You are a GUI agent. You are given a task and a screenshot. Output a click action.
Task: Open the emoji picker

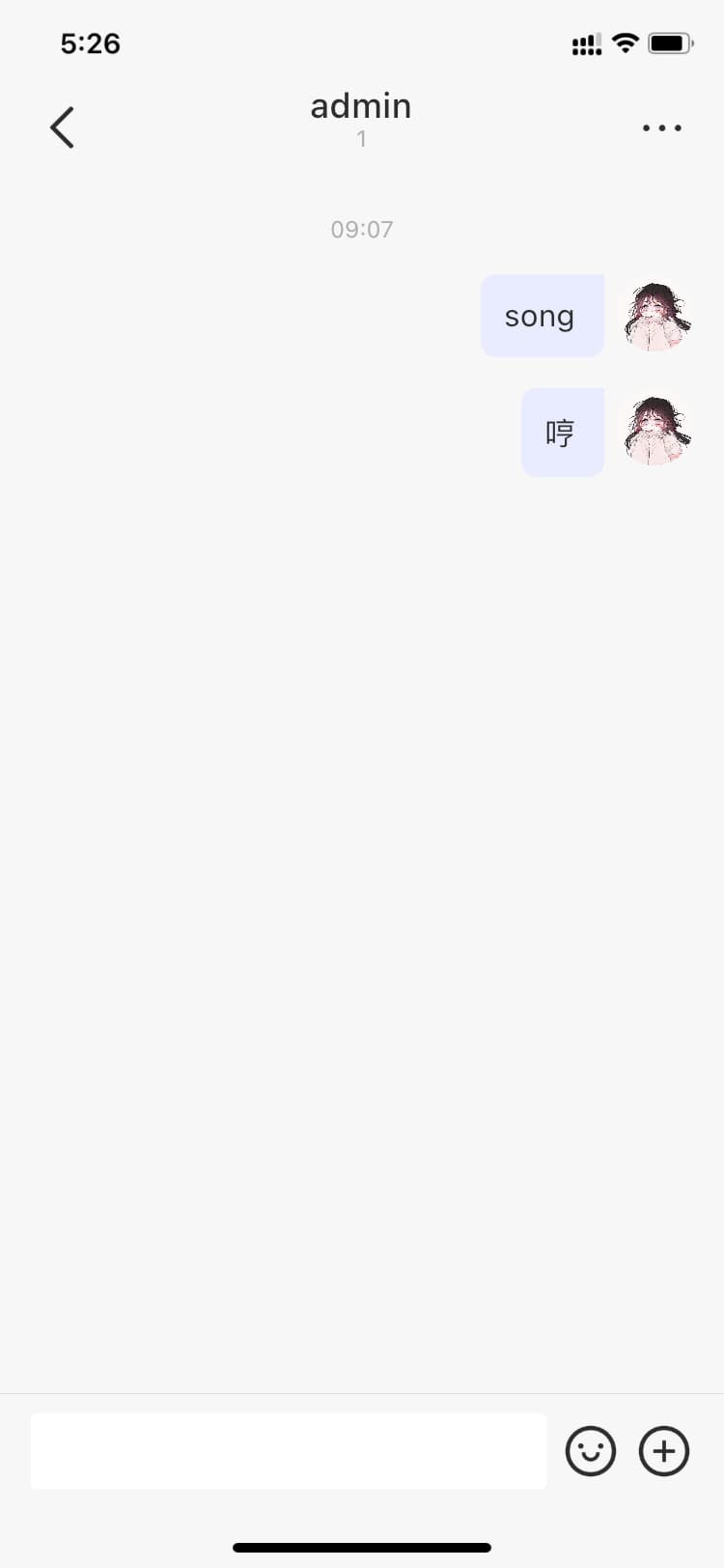tap(590, 1450)
